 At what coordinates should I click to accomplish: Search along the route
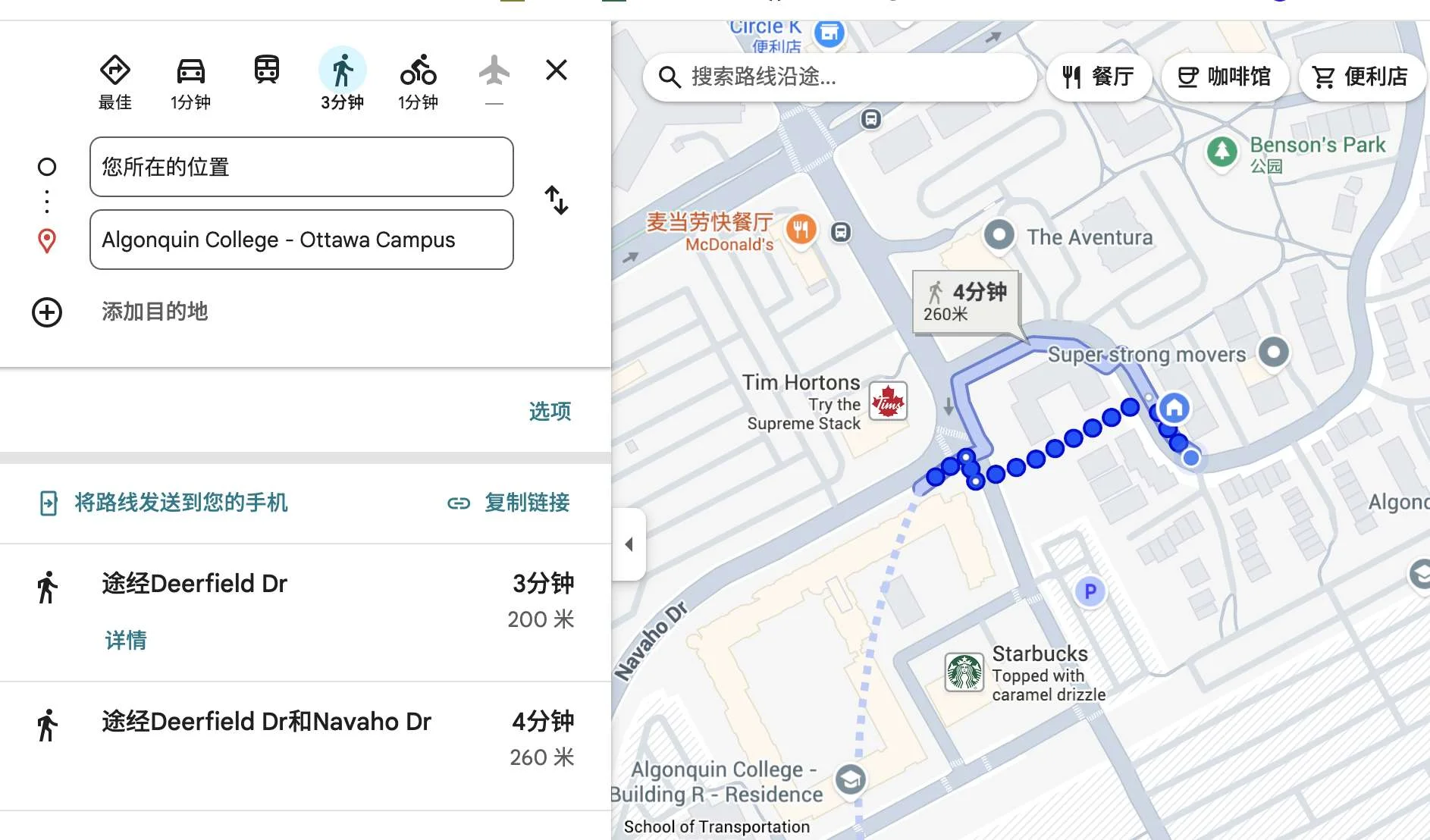tap(838, 77)
